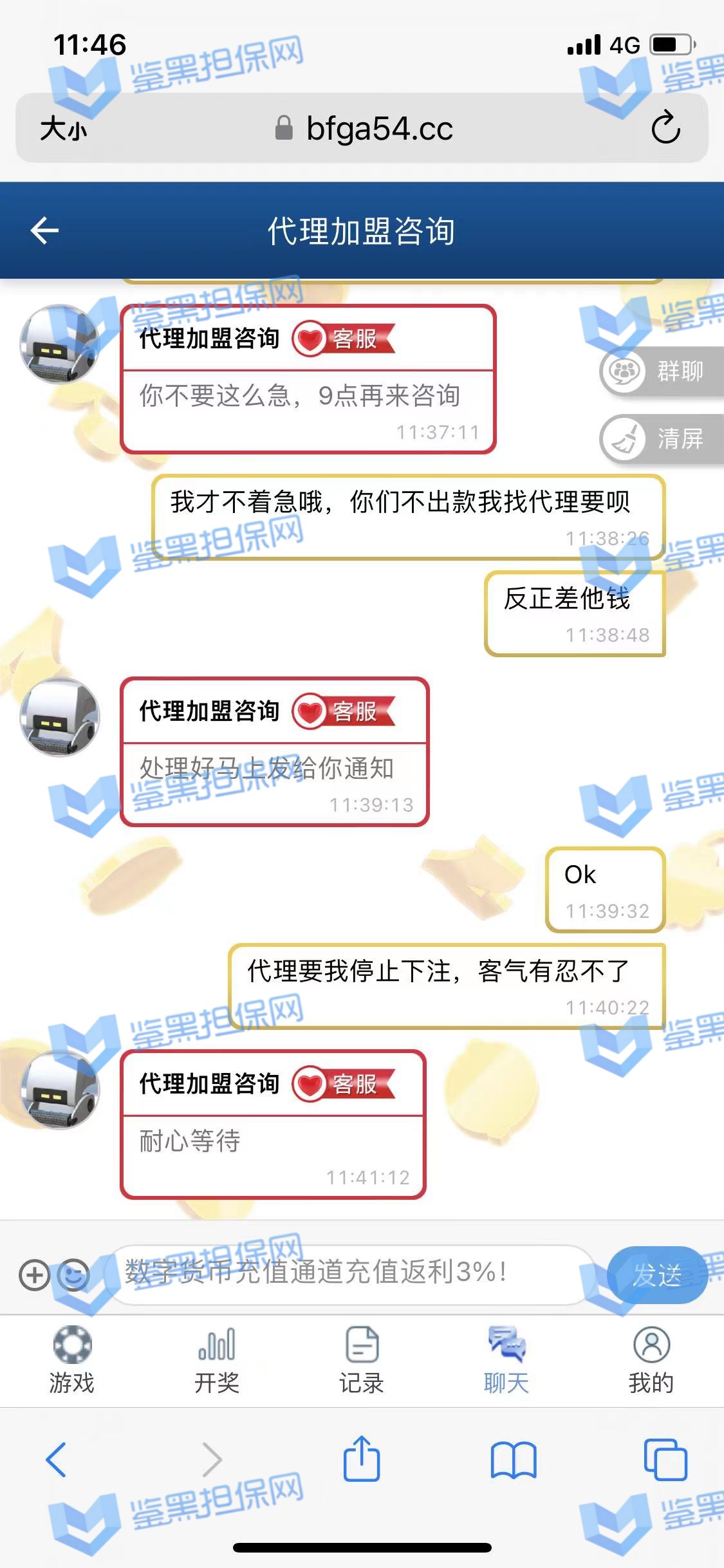
Task: Show open Safari tabs
Action: pyautogui.click(x=665, y=1460)
